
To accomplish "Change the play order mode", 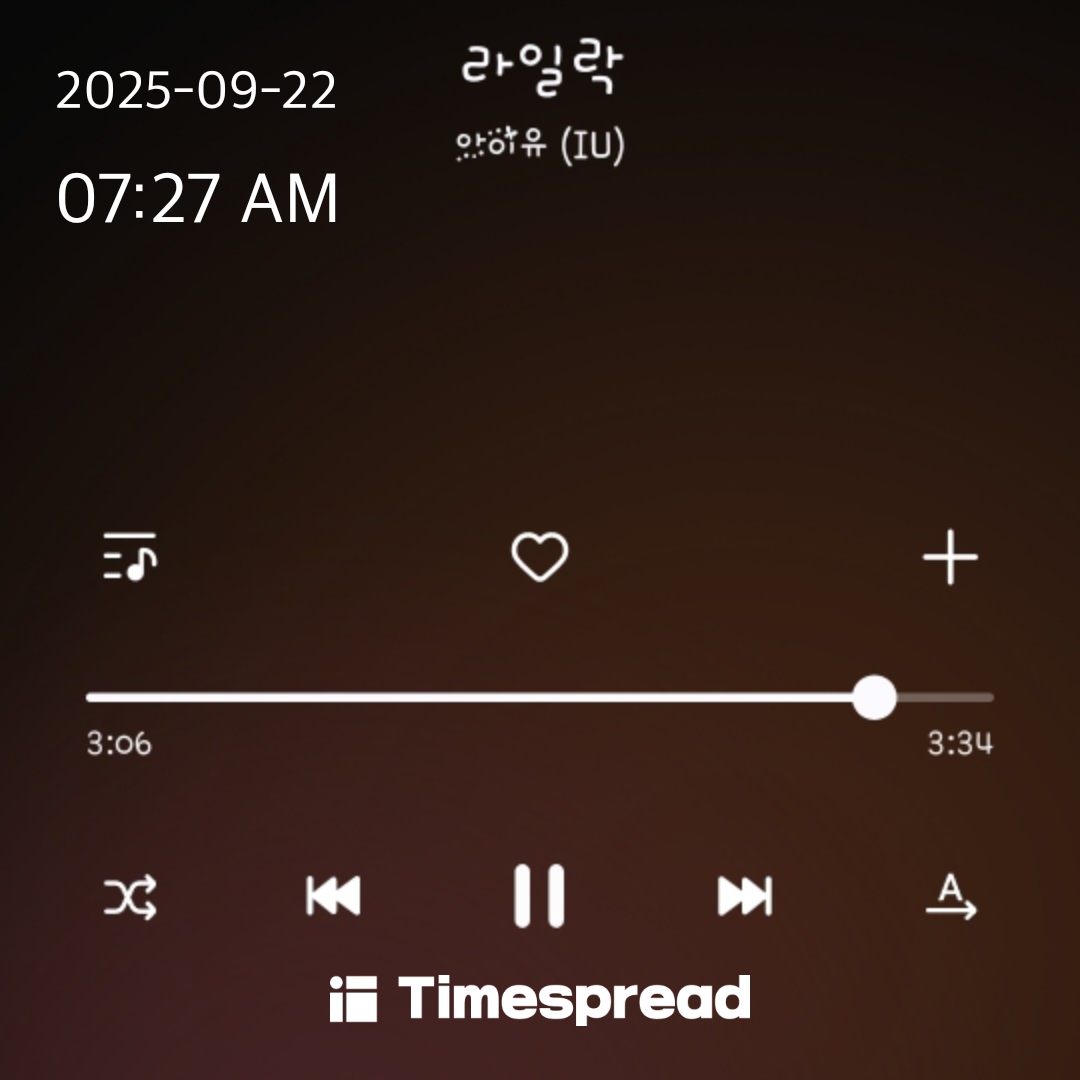I will [950, 896].
